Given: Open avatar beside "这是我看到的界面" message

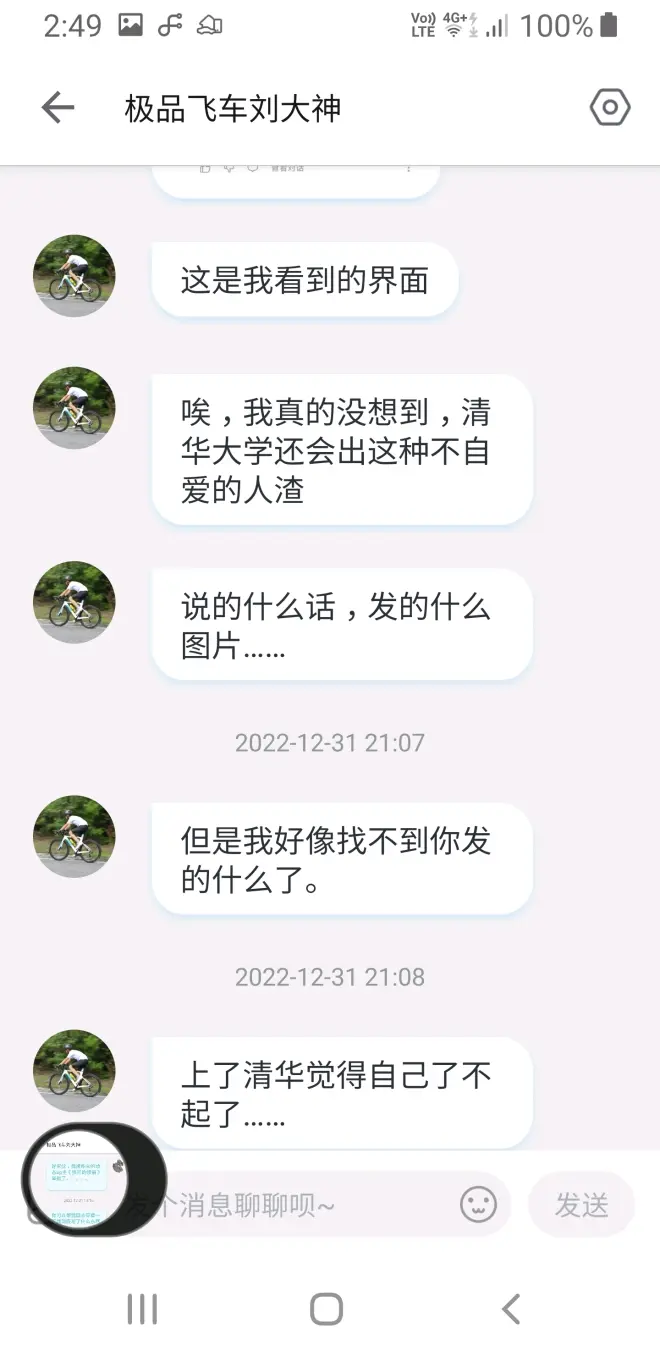Looking at the screenshot, I should [74, 276].
